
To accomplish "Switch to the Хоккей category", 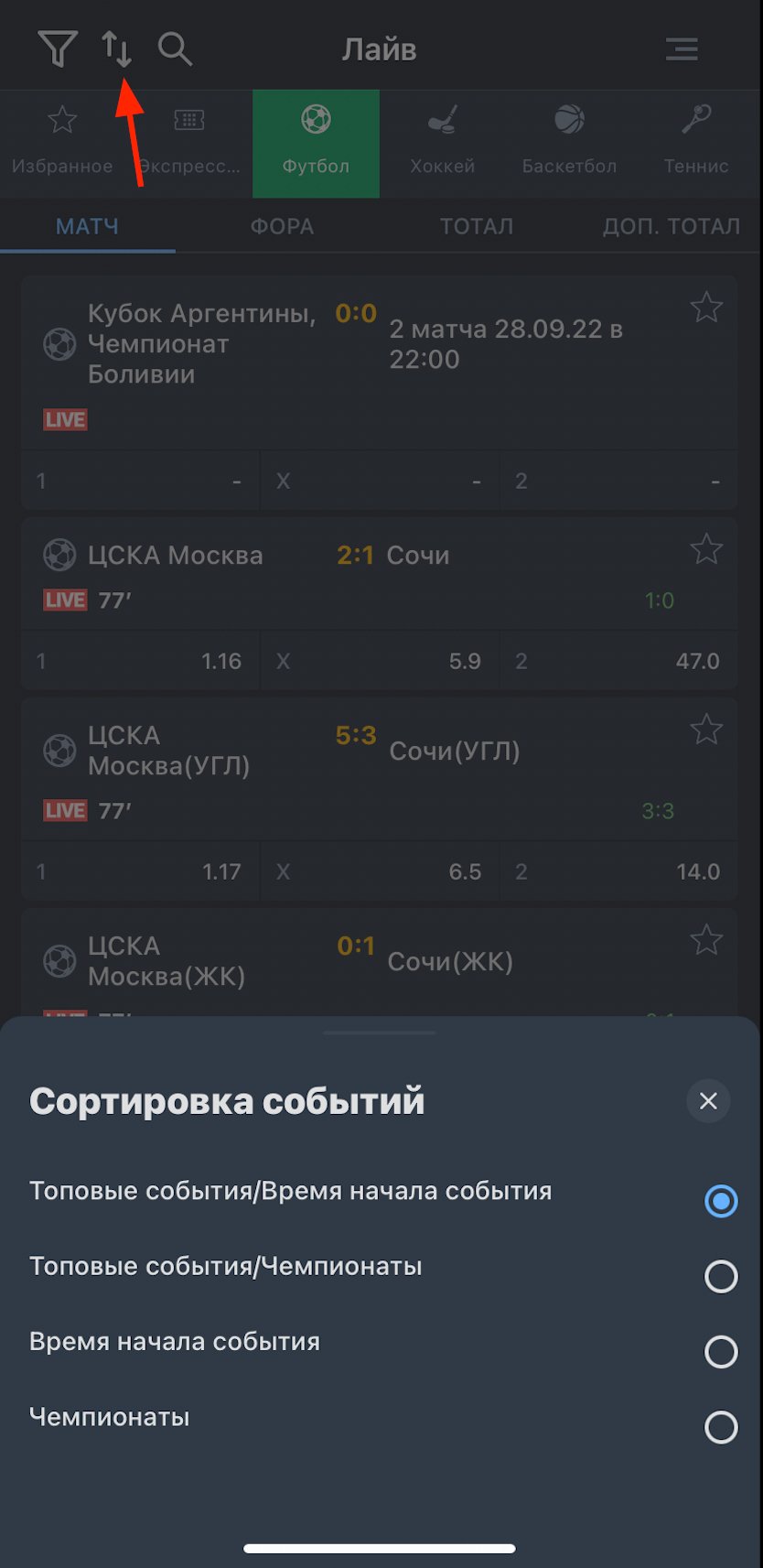I will pyautogui.click(x=443, y=143).
